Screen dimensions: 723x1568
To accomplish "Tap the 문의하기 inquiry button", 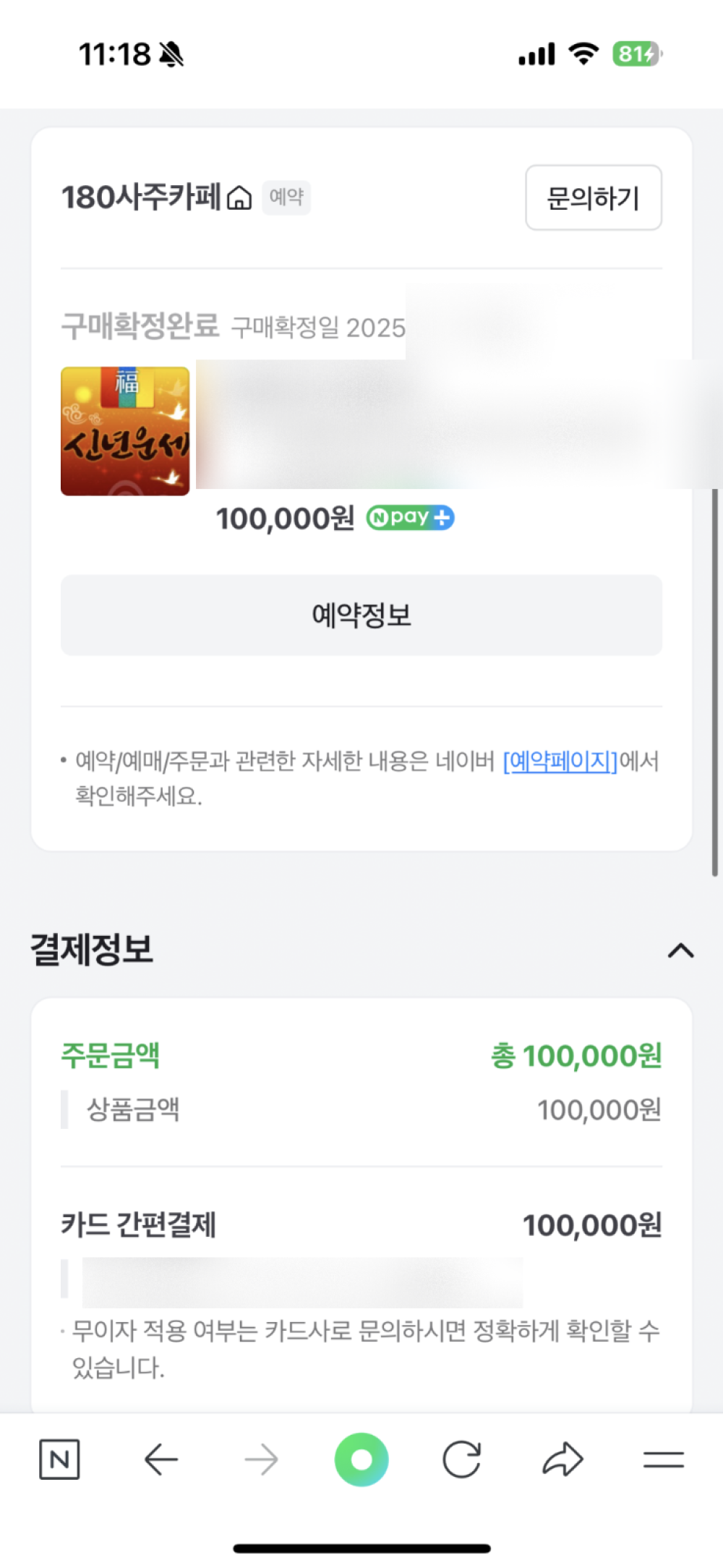I will [593, 197].
